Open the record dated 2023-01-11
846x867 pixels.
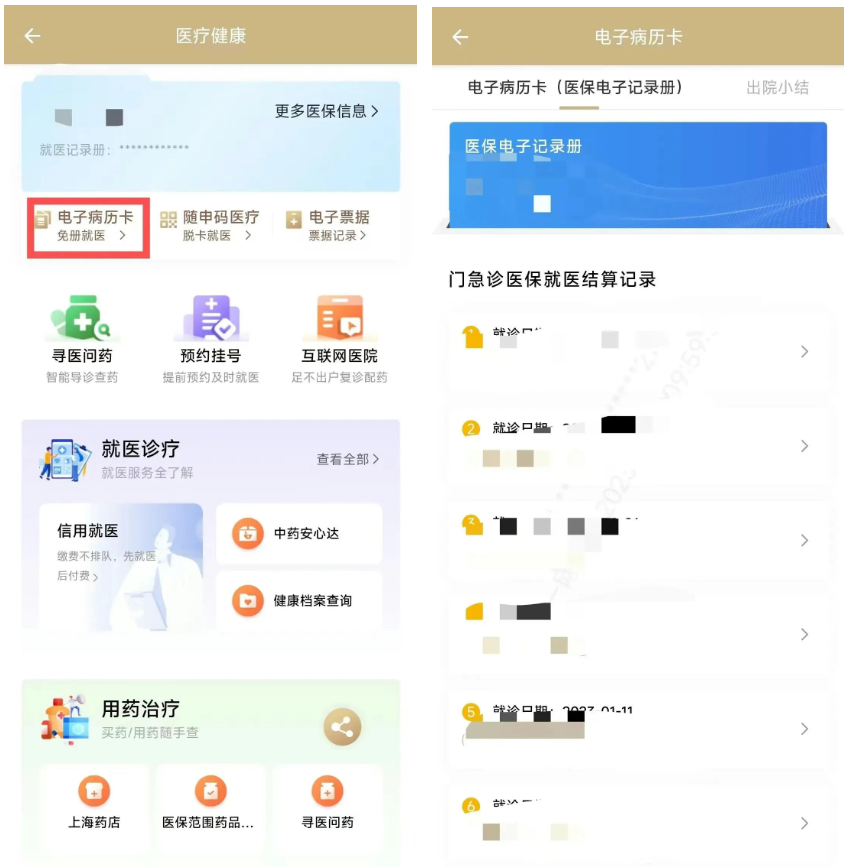tap(638, 729)
